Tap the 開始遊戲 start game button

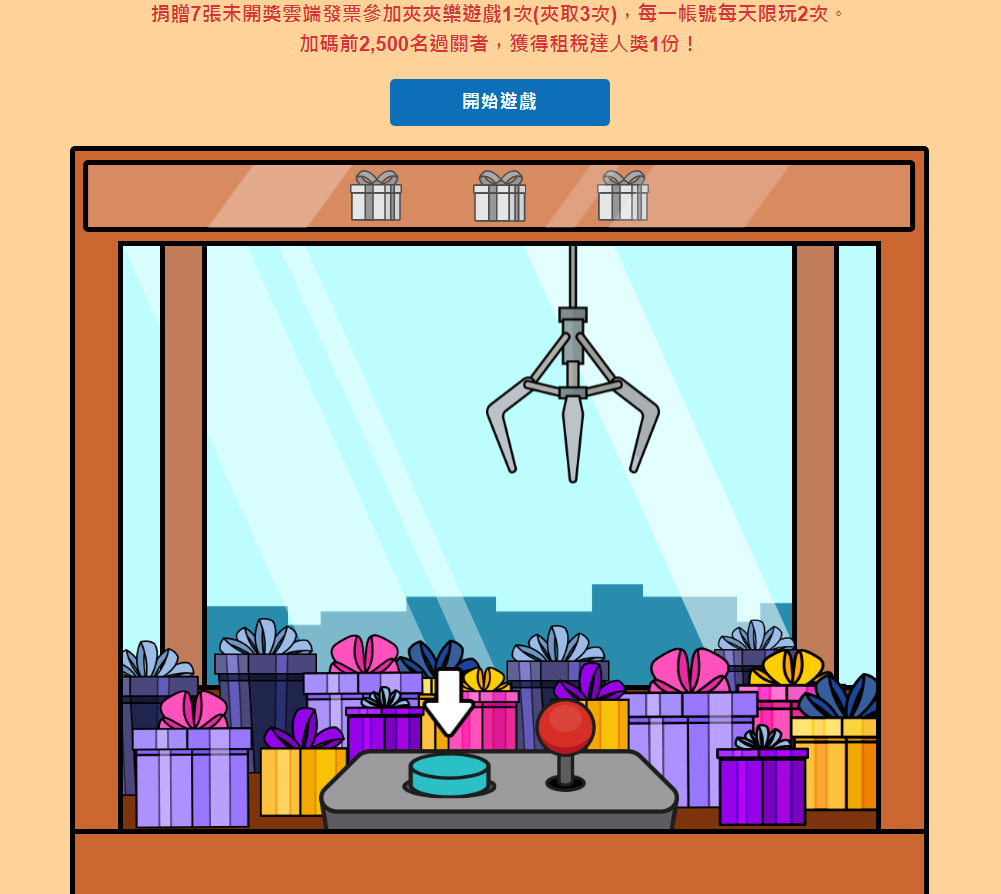(499, 102)
